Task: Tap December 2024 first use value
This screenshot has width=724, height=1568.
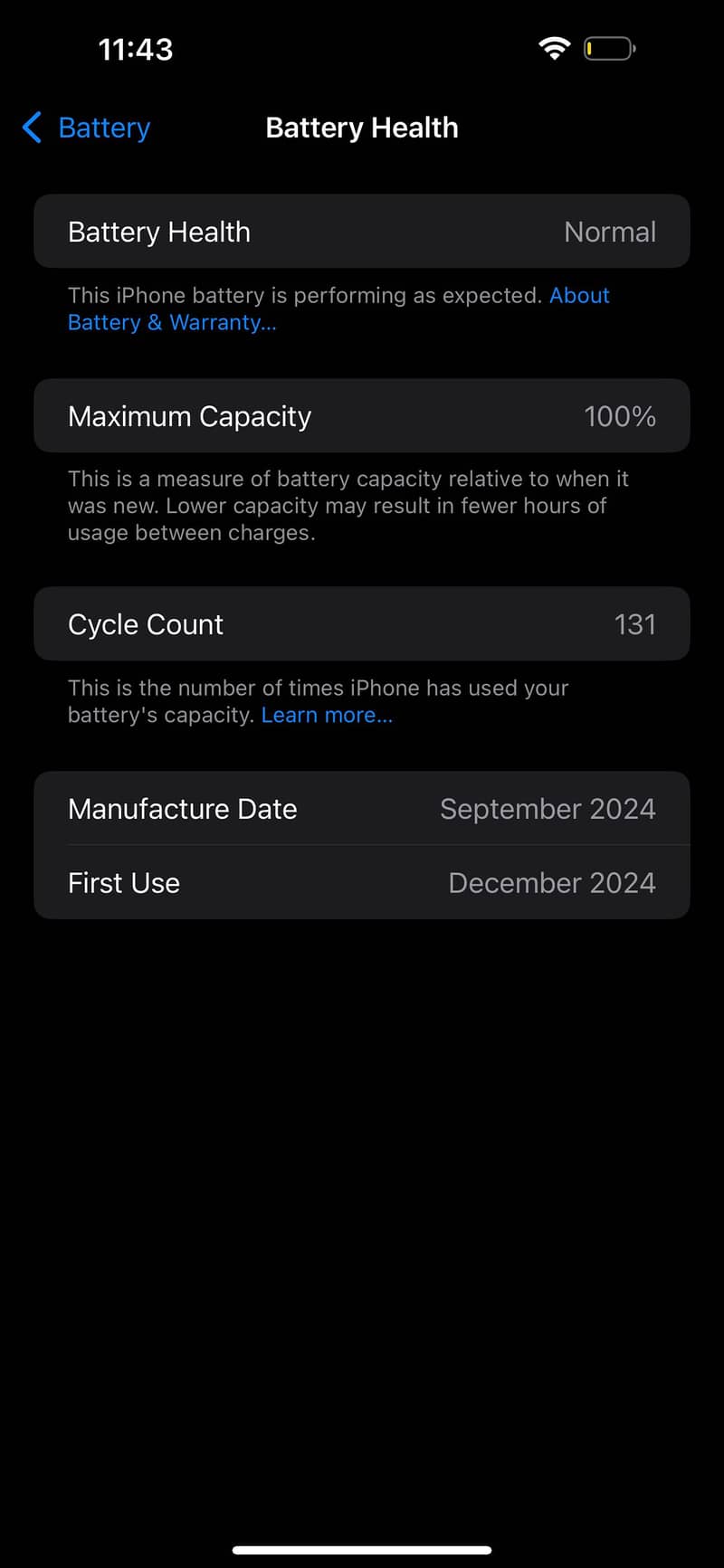Action: (x=552, y=882)
